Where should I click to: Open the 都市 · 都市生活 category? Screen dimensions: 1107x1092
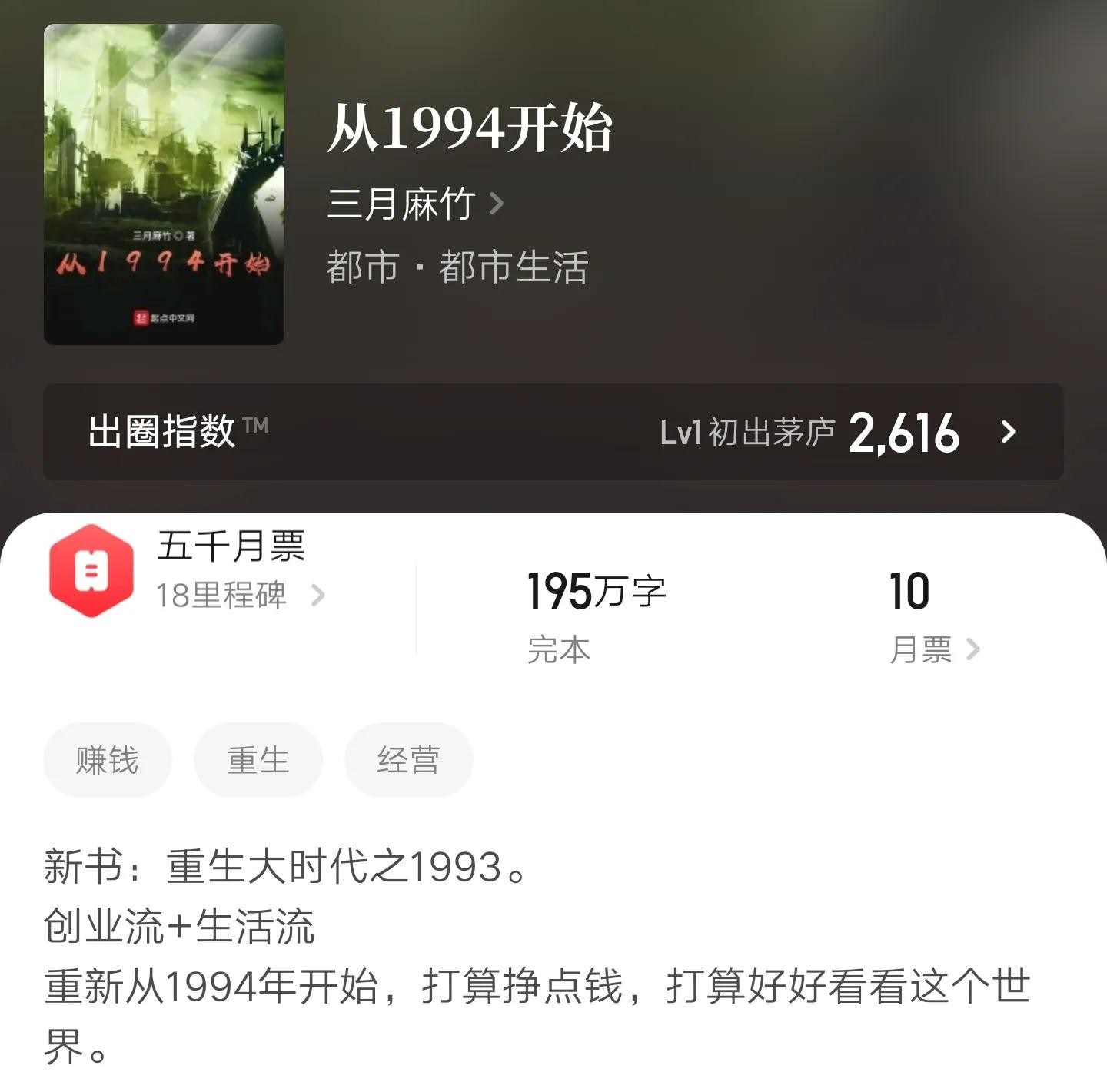(x=457, y=267)
